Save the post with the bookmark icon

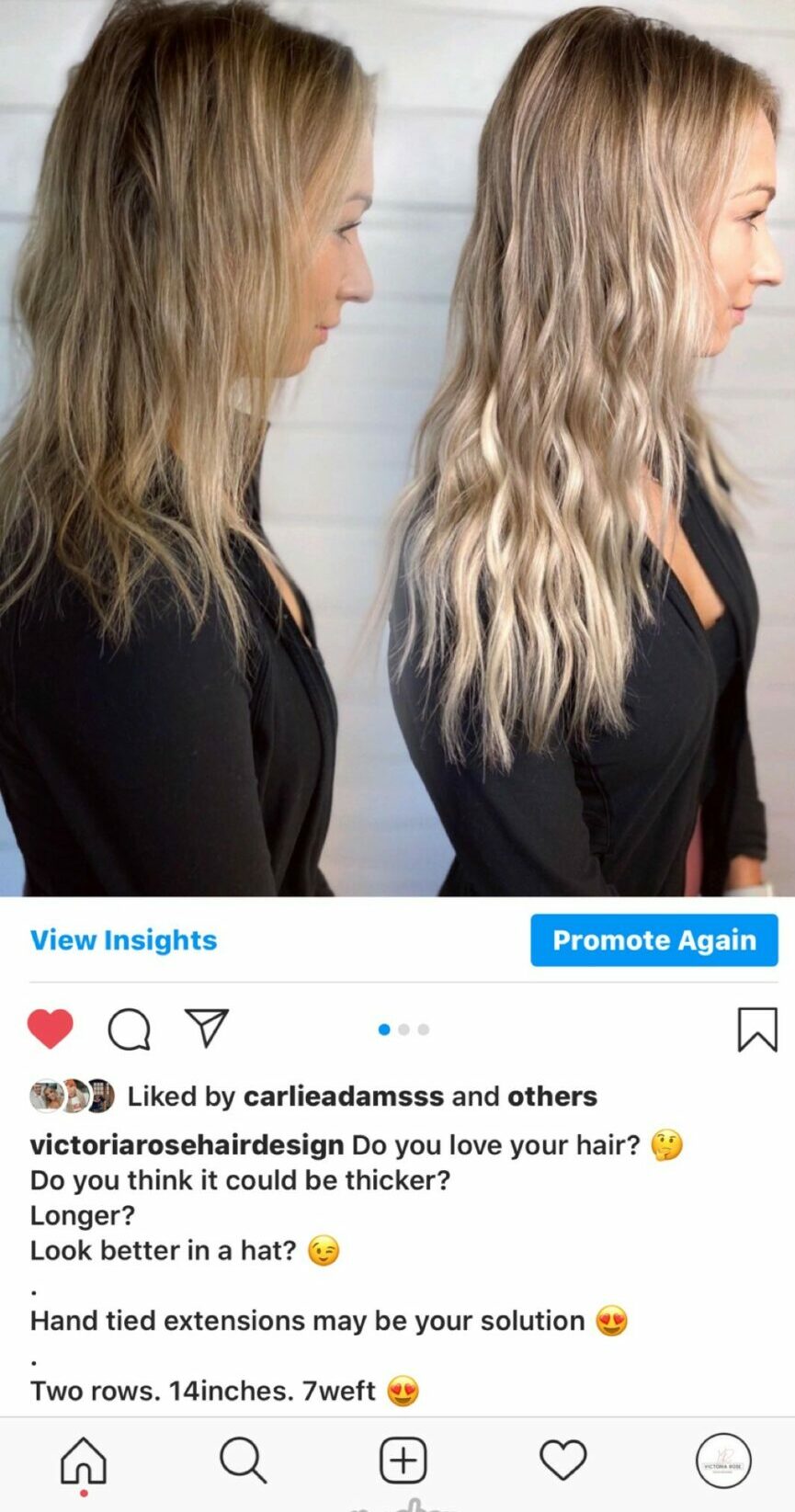(757, 1029)
